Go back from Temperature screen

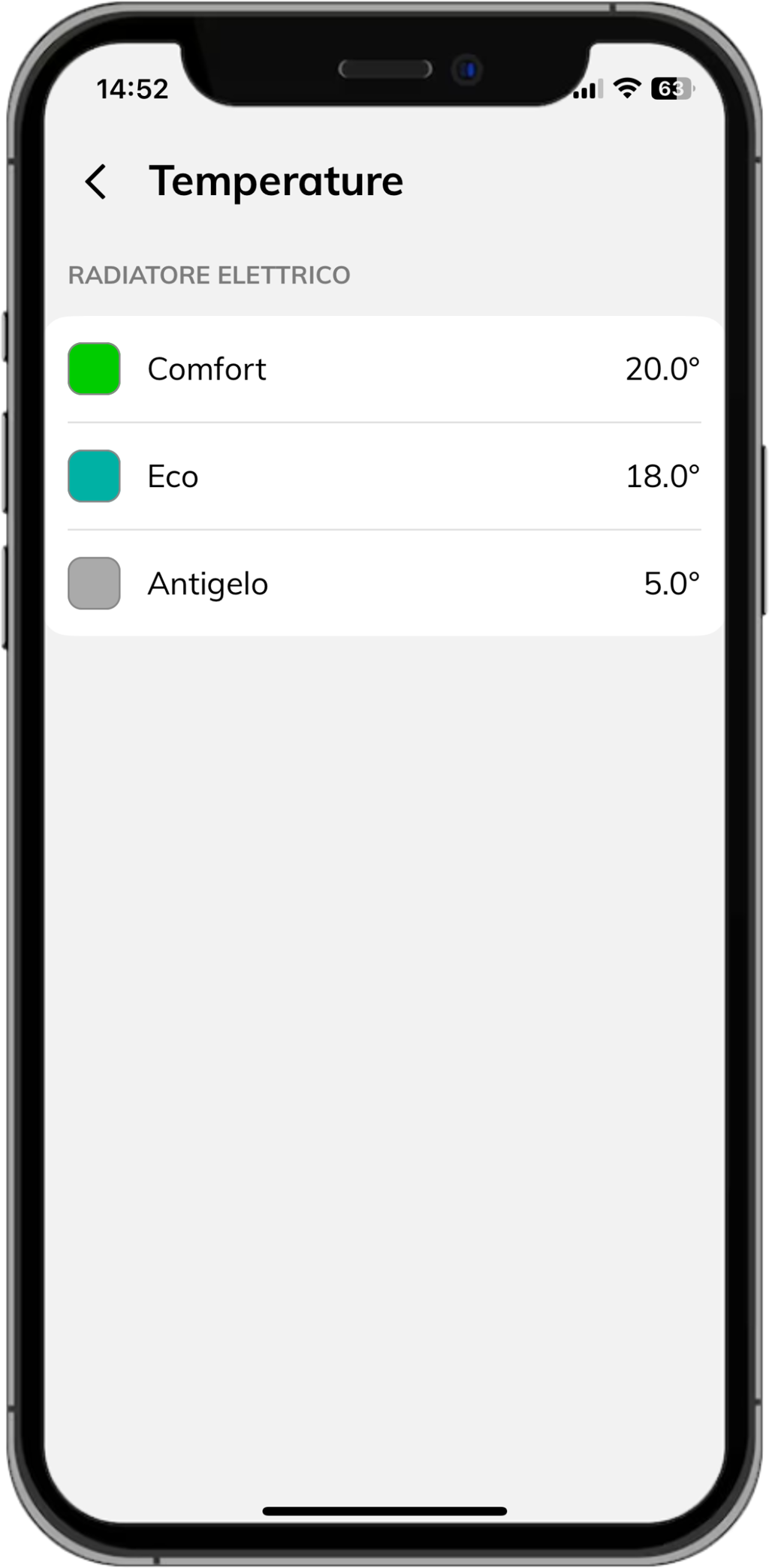[96, 182]
